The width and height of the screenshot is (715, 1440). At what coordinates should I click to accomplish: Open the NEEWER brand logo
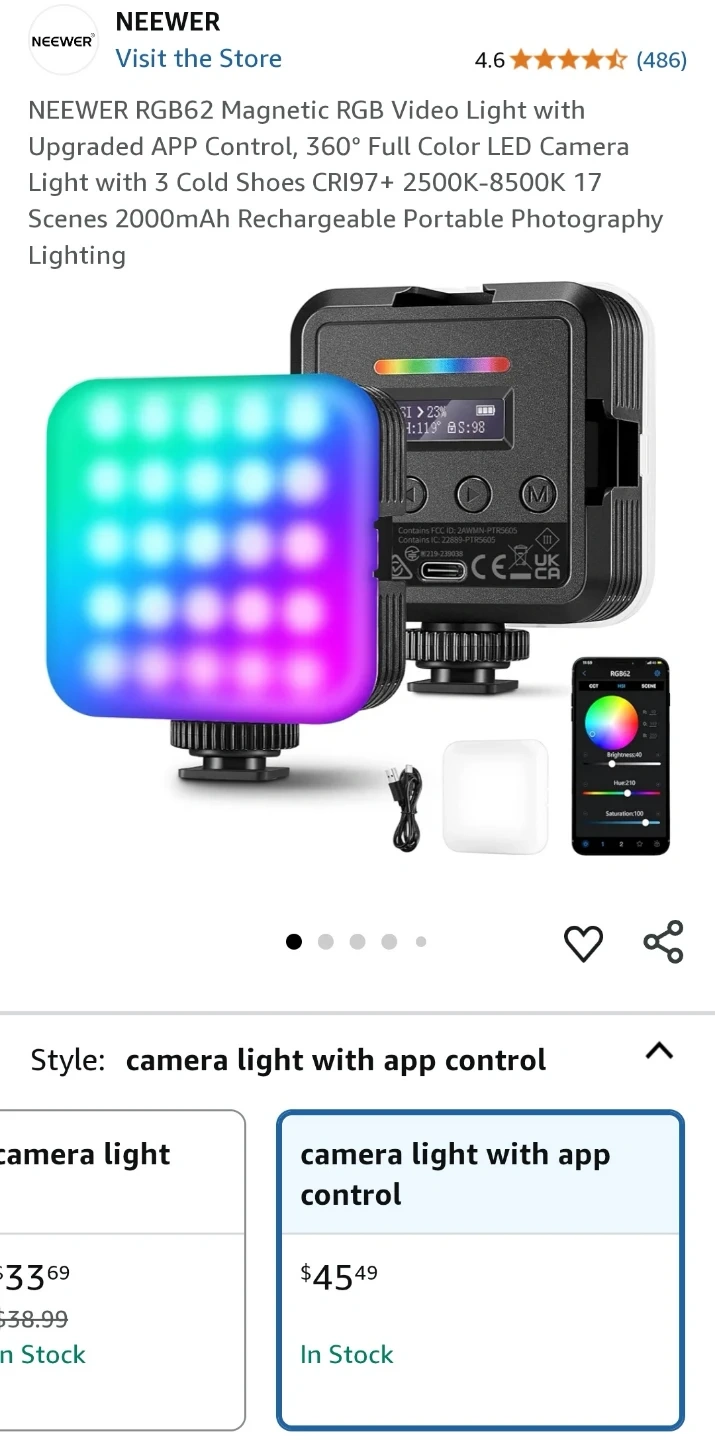pyautogui.click(x=63, y=41)
